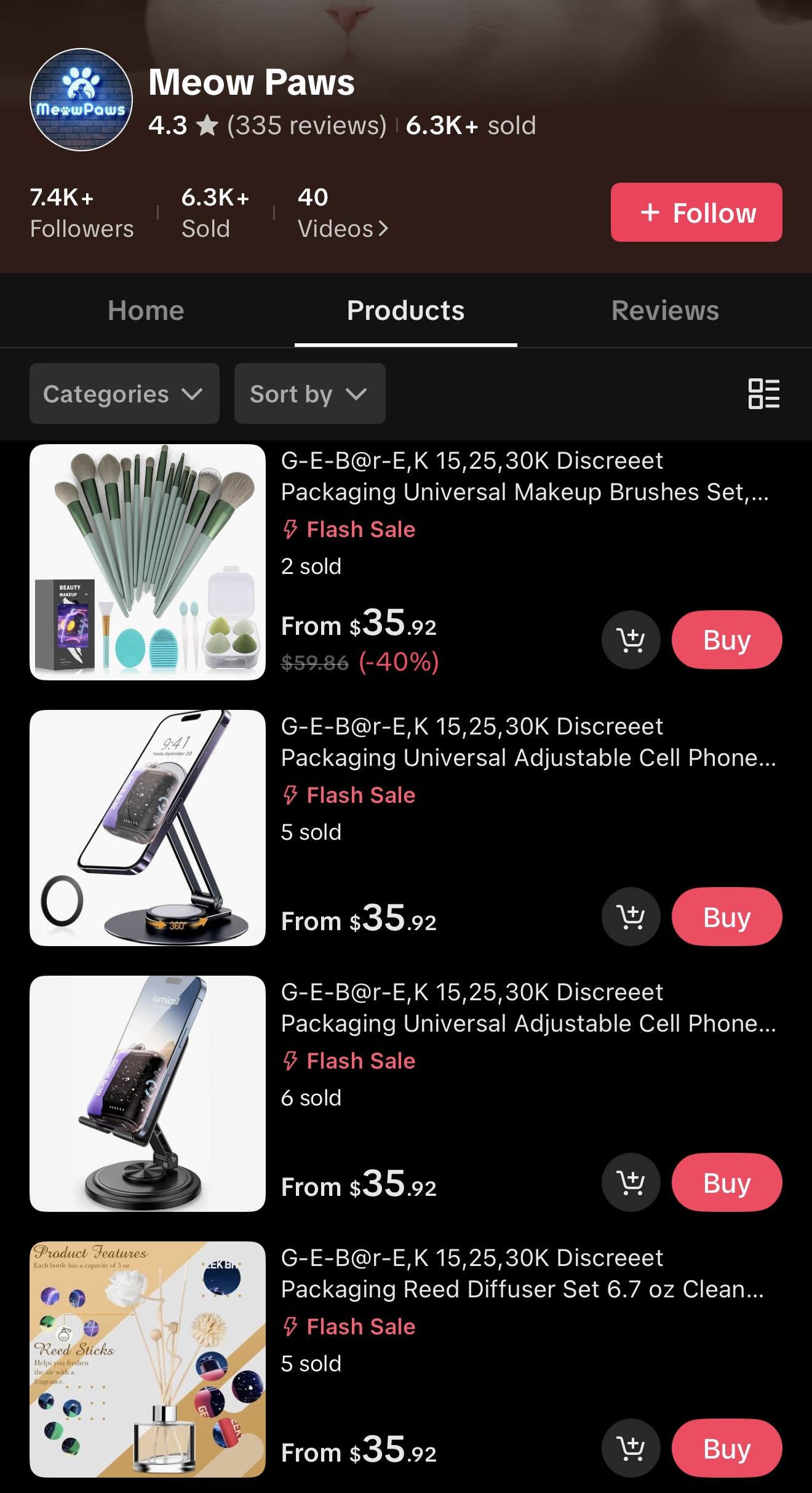Select the Products tab
812x1493 pixels.
(405, 311)
